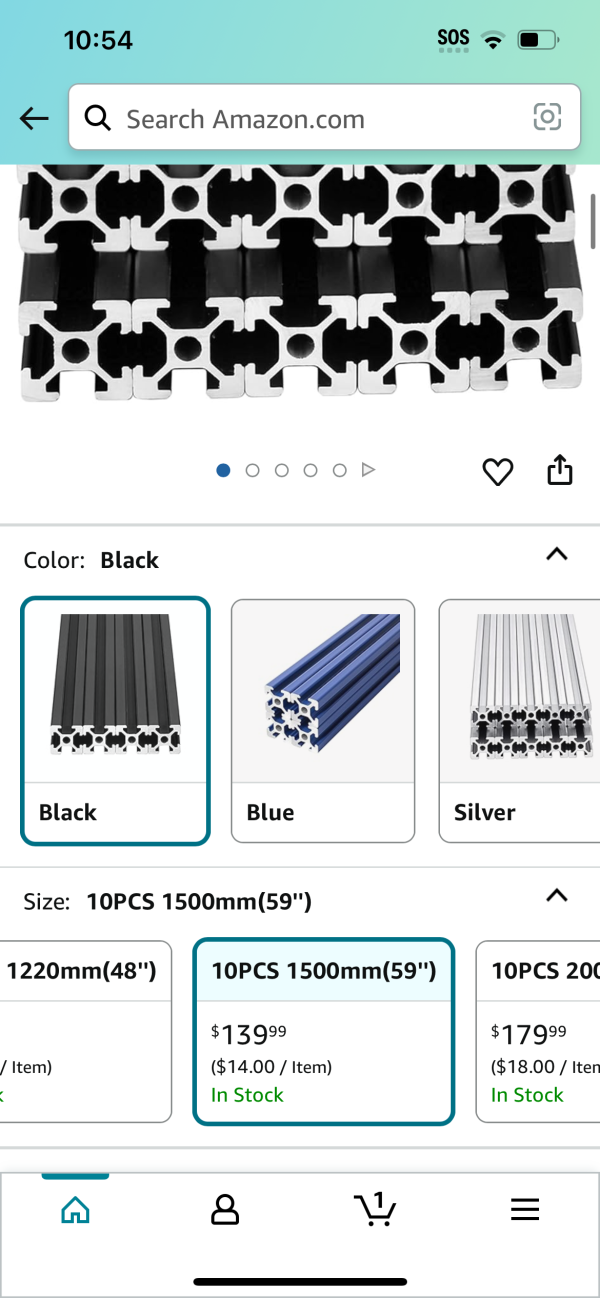The image size is (600, 1298).
Task: Select the 1220mm(48'') size option
Action: tap(85, 1030)
